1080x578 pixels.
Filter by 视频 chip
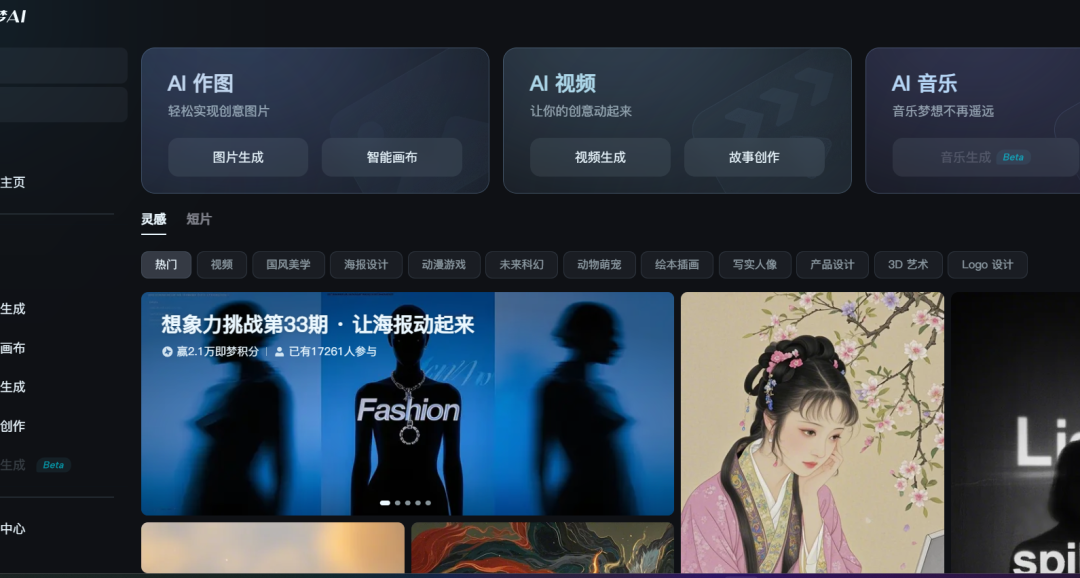[x=222, y=265]
